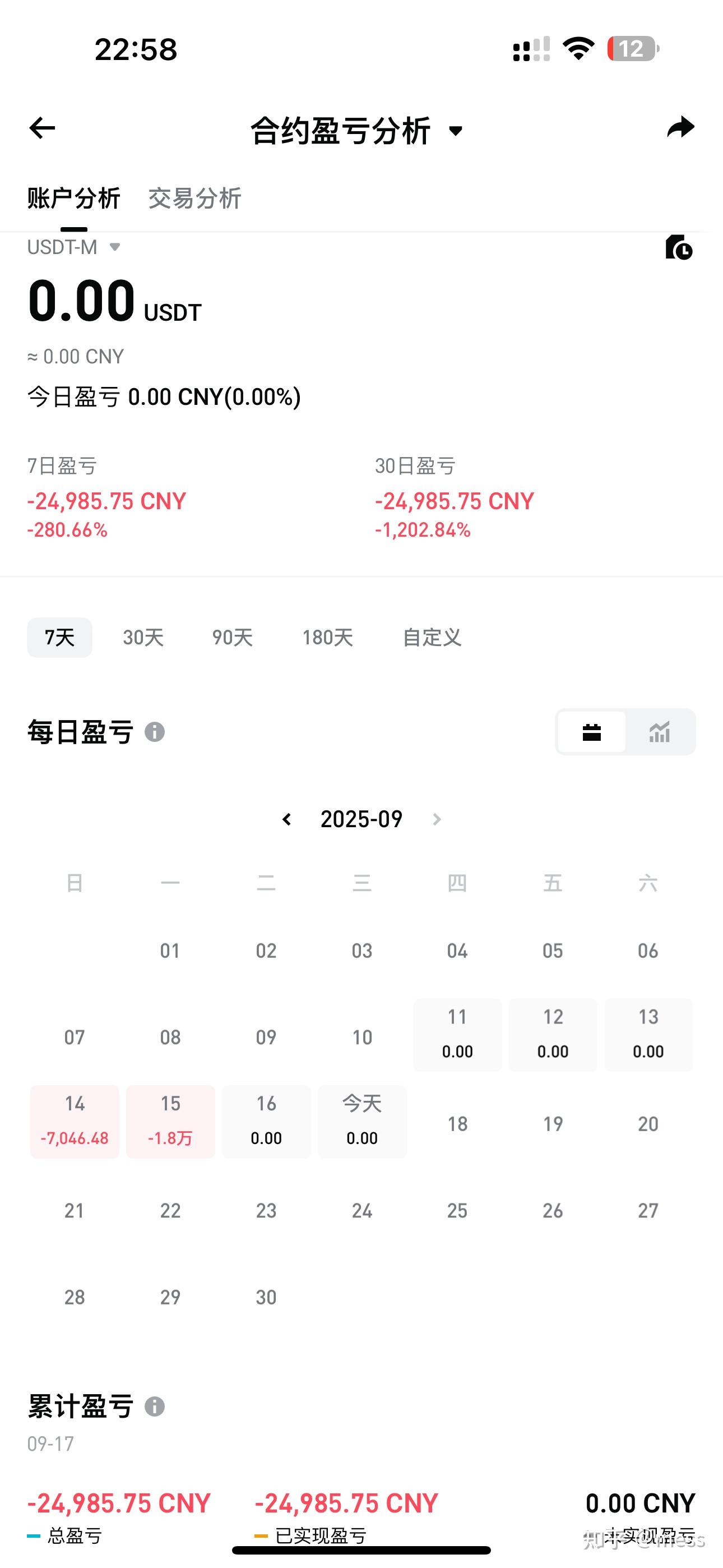The image size is (723, 1568).
Task: Go to previous month before 2025-09
Action: point(286,819)
